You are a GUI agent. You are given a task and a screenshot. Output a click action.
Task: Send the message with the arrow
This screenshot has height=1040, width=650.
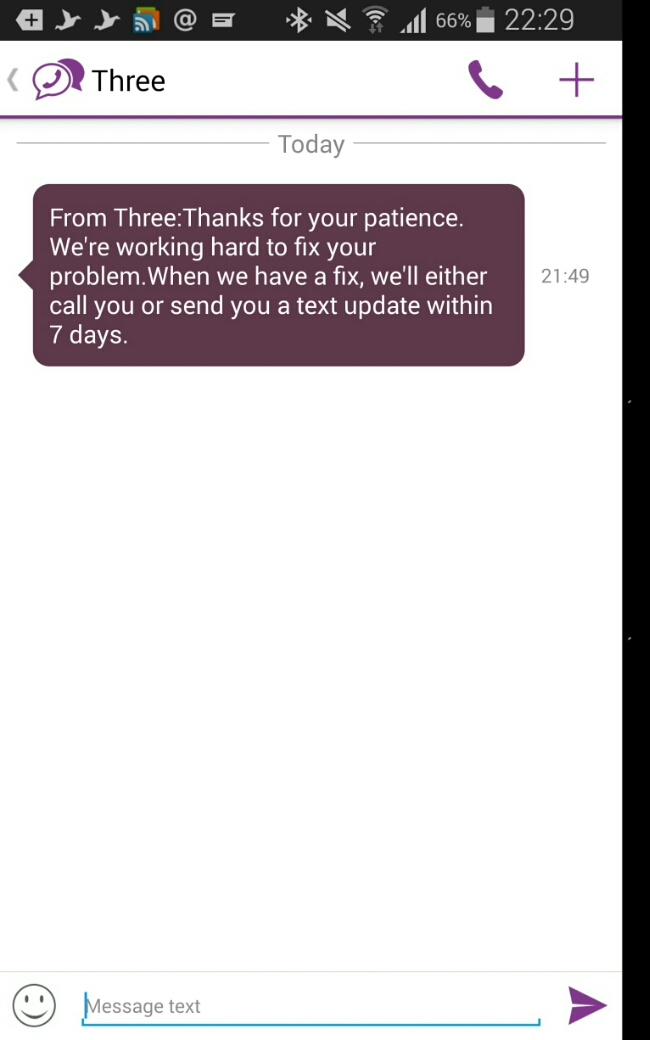[x=587, y=1005]
